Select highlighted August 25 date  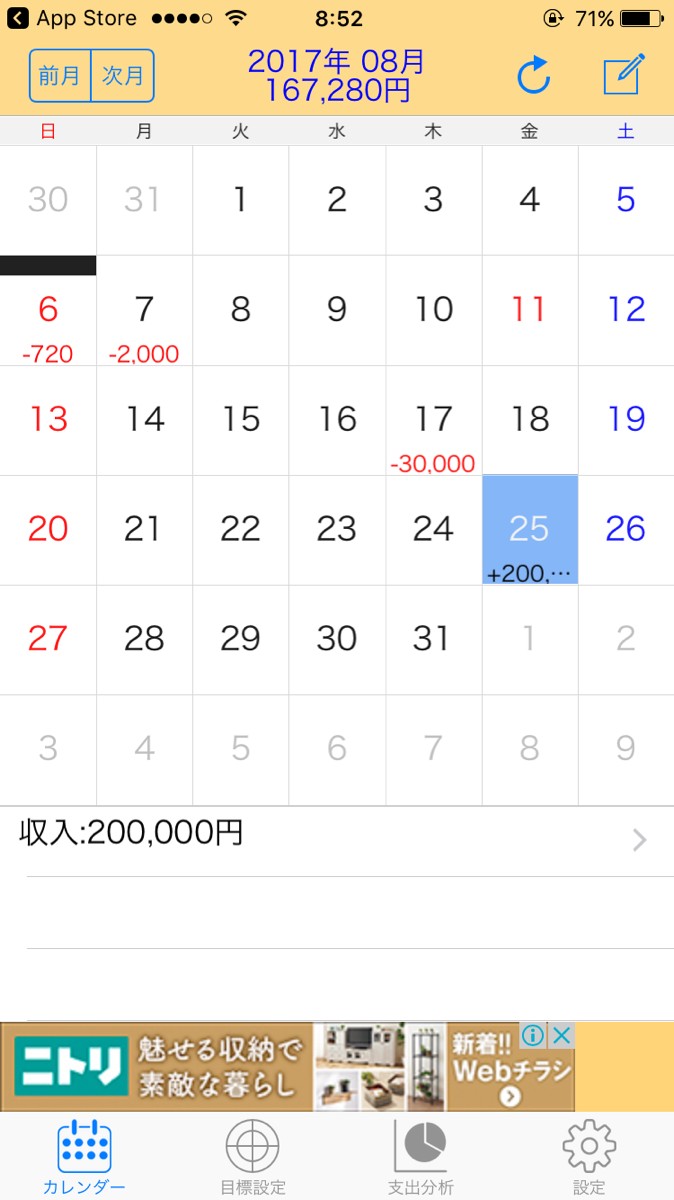coord(529,530)
